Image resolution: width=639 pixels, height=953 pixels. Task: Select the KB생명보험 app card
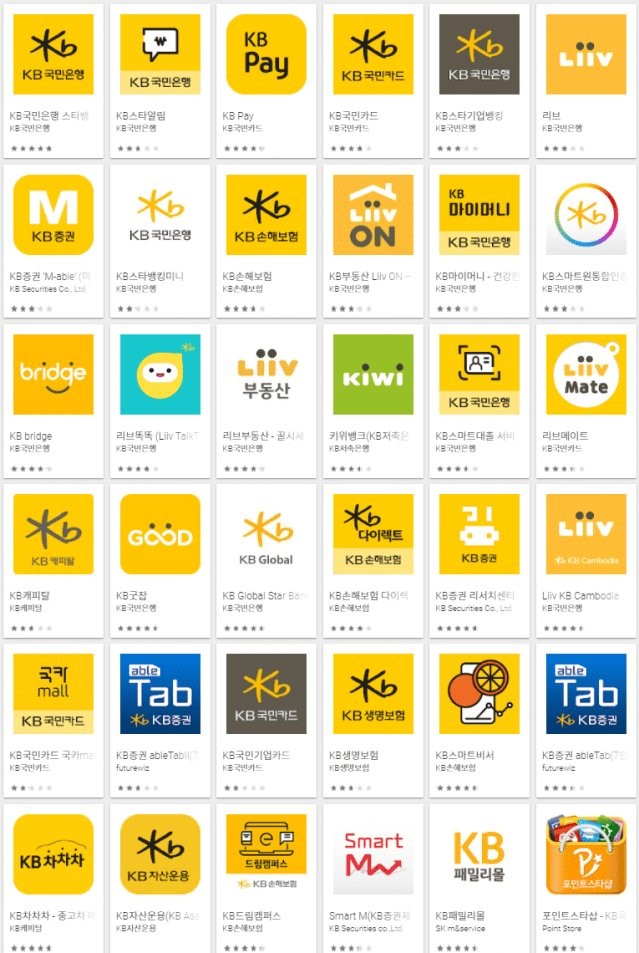[373, 694]
